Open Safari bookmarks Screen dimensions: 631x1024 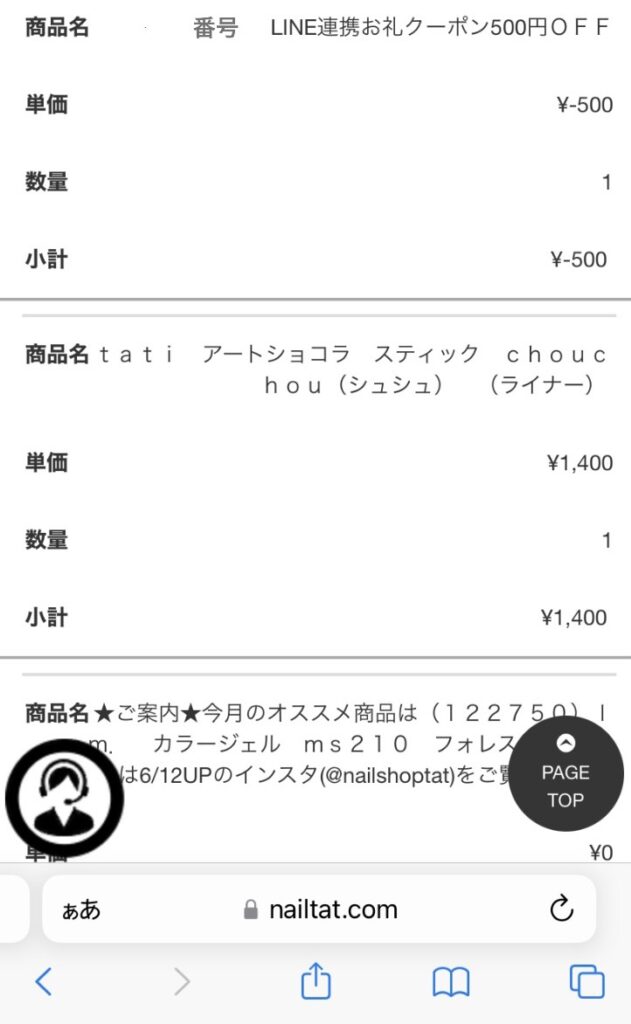pyautogui.click(x=451, y=982)
